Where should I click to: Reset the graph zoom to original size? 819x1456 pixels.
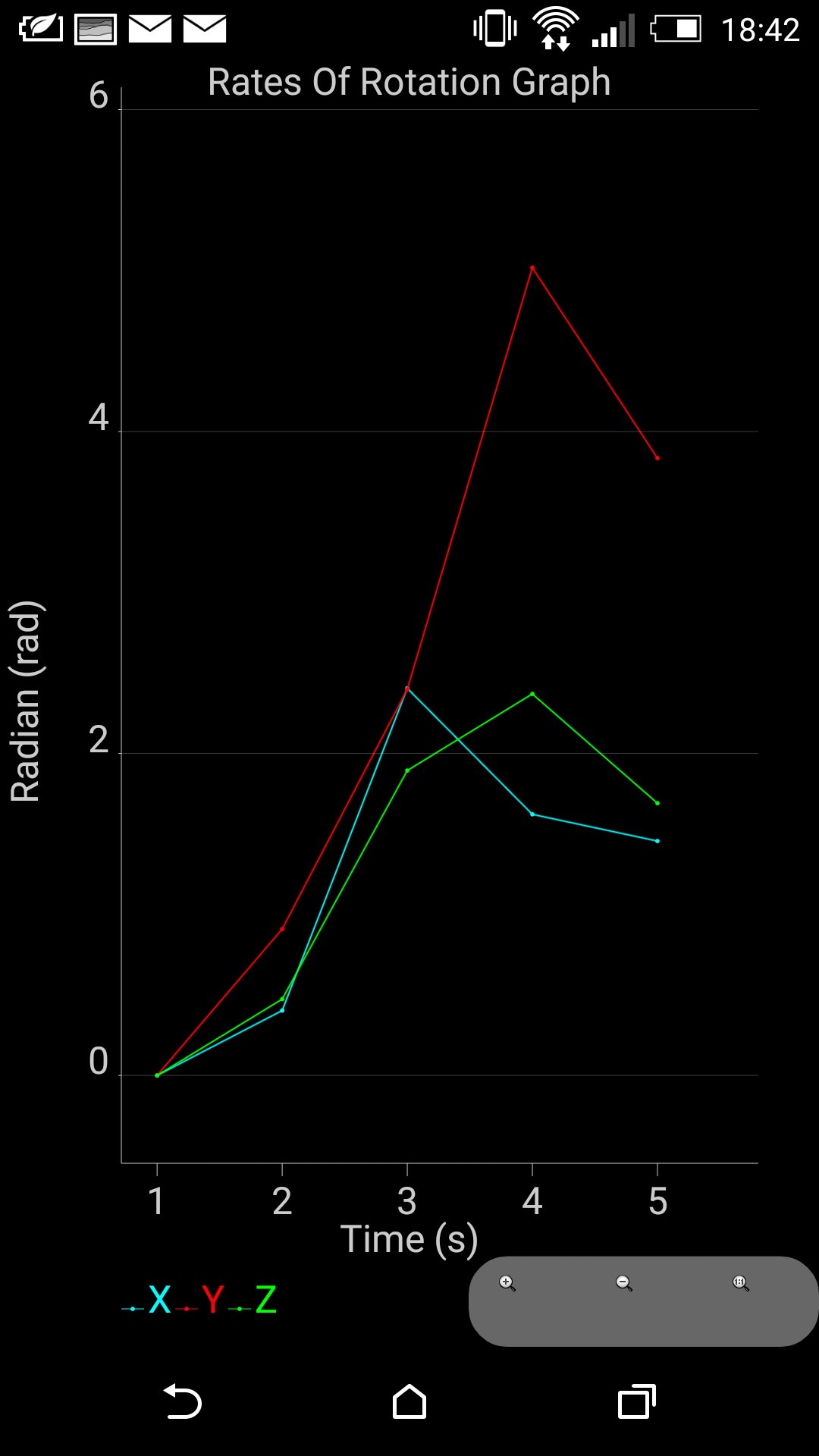[741, 1283]
